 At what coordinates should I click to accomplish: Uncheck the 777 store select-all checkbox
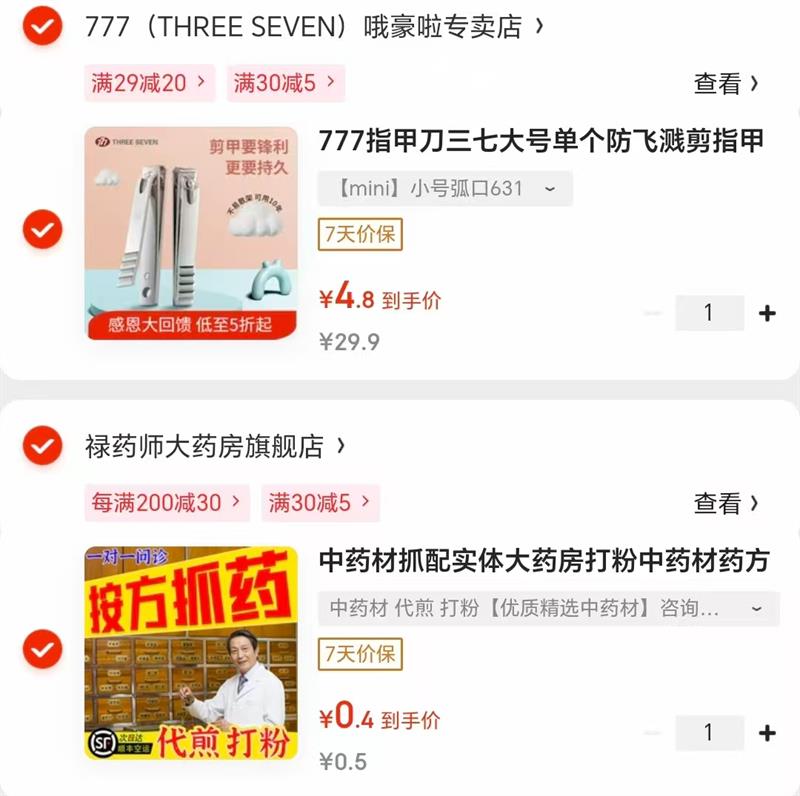click(43, 26)
